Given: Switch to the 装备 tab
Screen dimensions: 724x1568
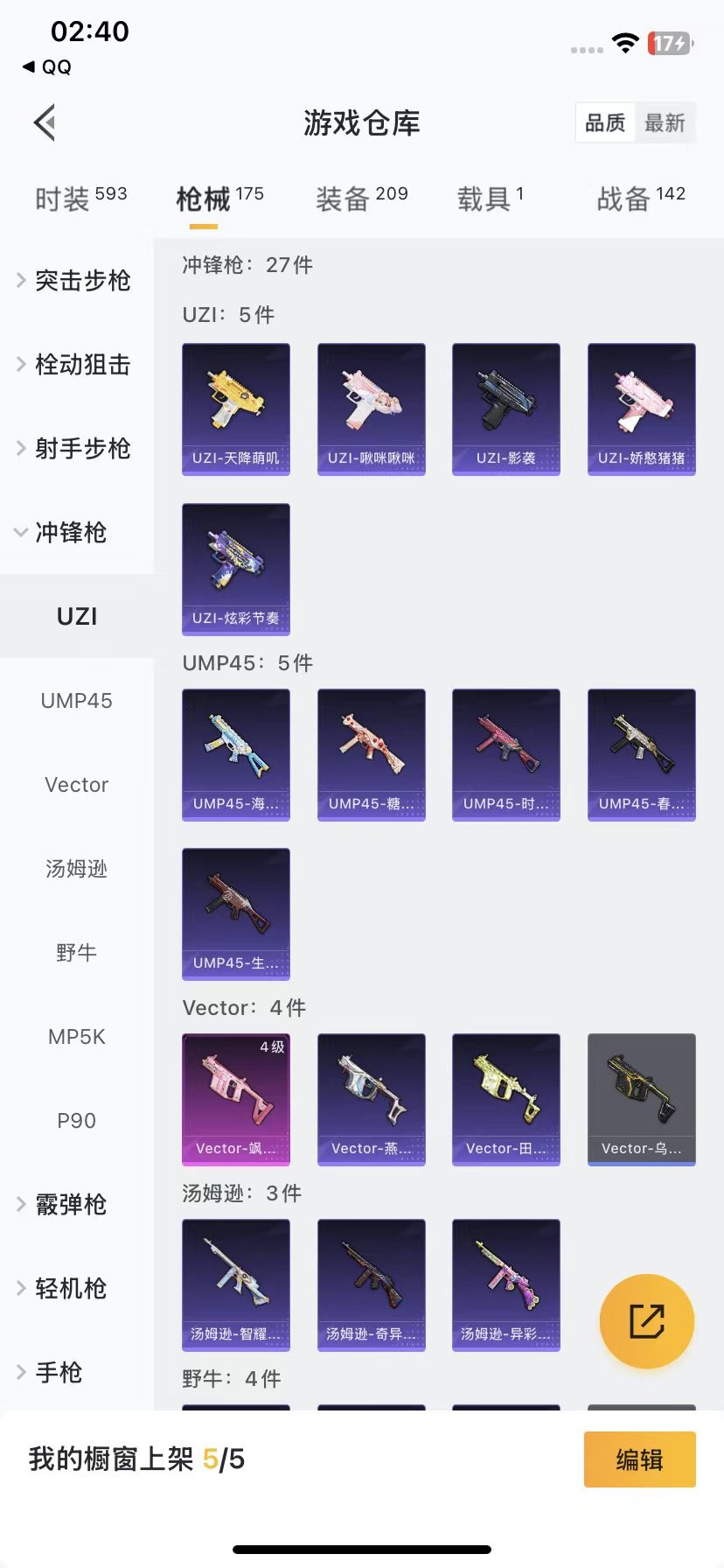Looking at the screenshot, I should (x=361, y=199).
